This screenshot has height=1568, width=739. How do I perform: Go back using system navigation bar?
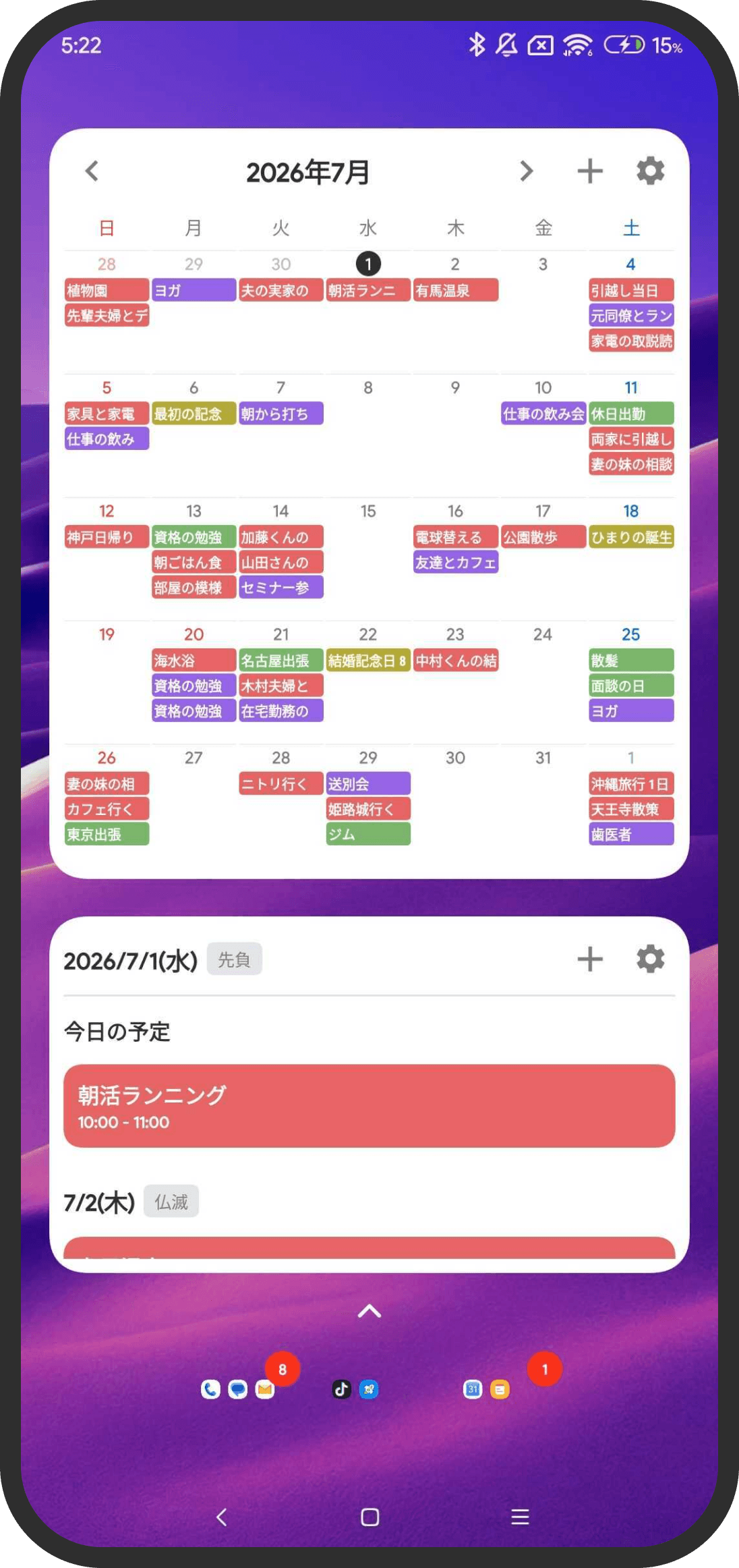(222, 1517)
